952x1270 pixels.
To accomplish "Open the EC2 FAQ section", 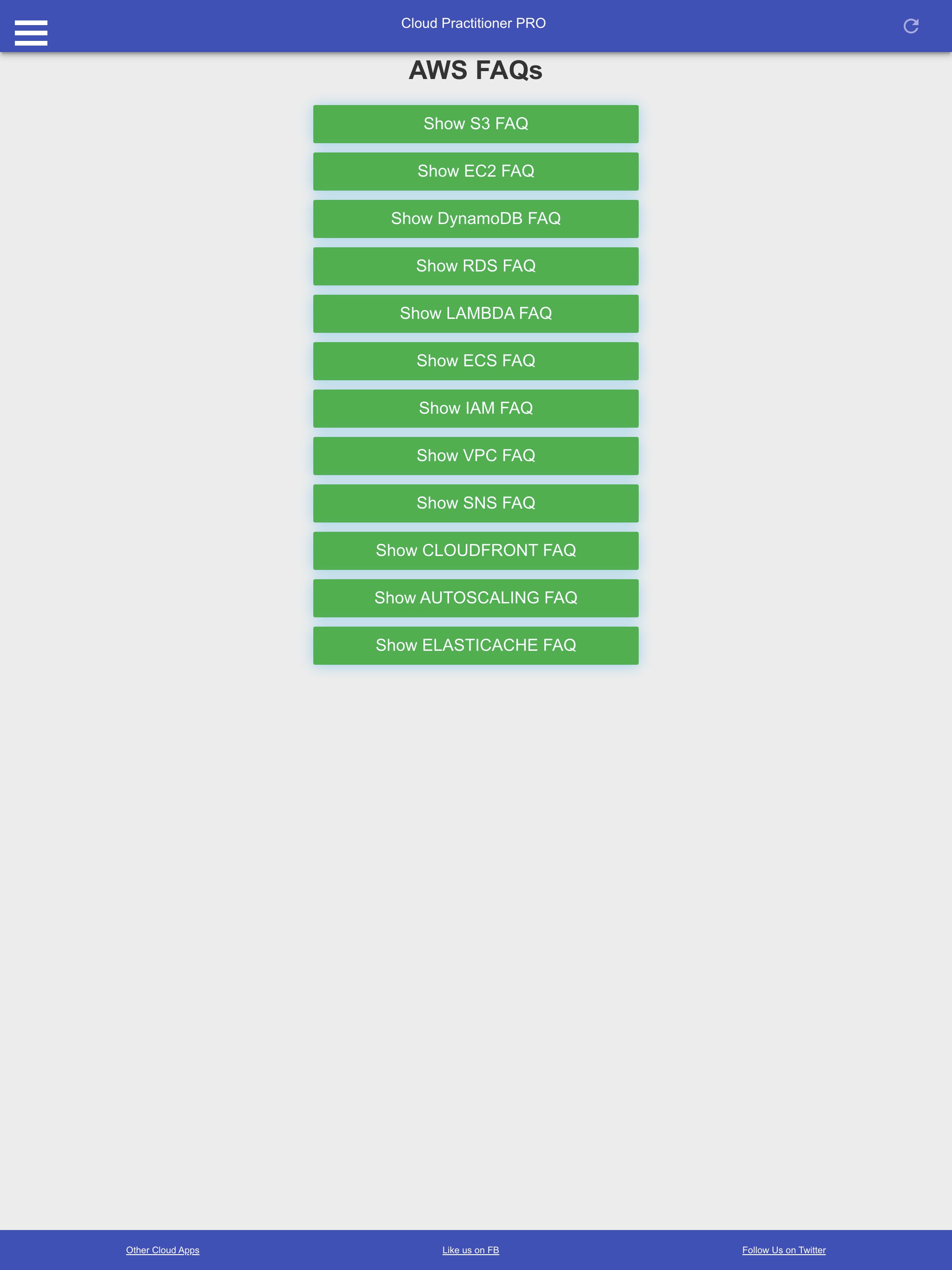I will tap(476, 171).
